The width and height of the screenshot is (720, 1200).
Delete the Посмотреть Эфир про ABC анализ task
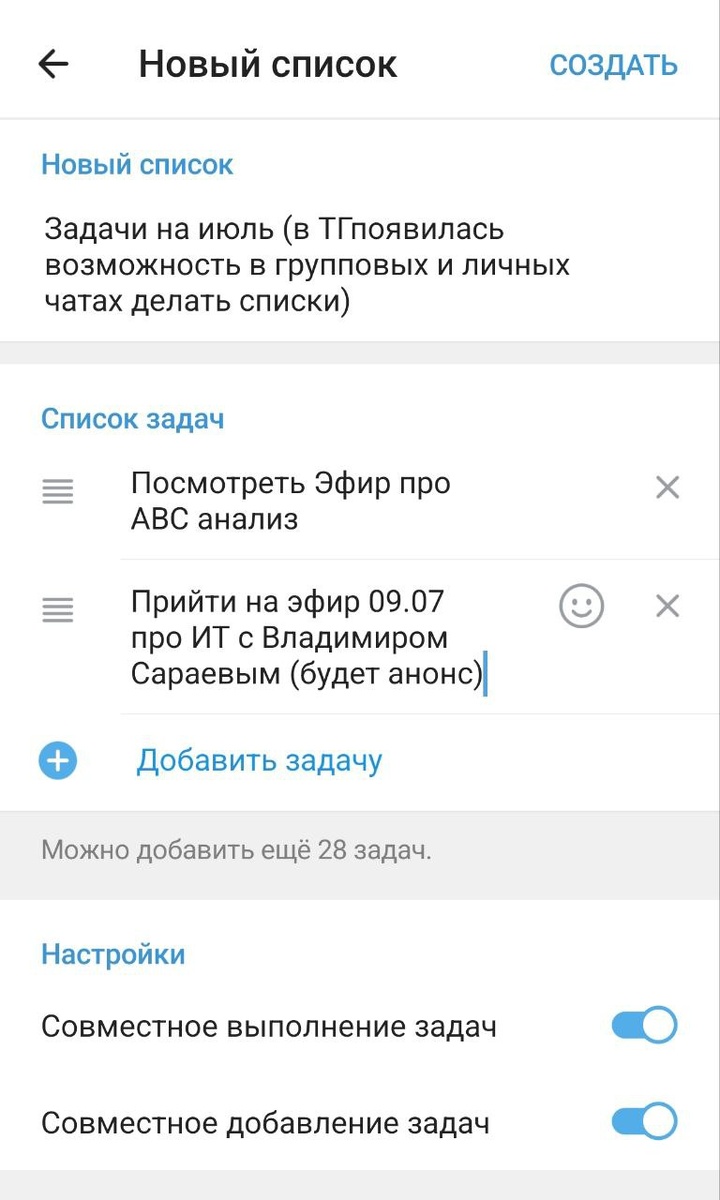pos(665,489)
